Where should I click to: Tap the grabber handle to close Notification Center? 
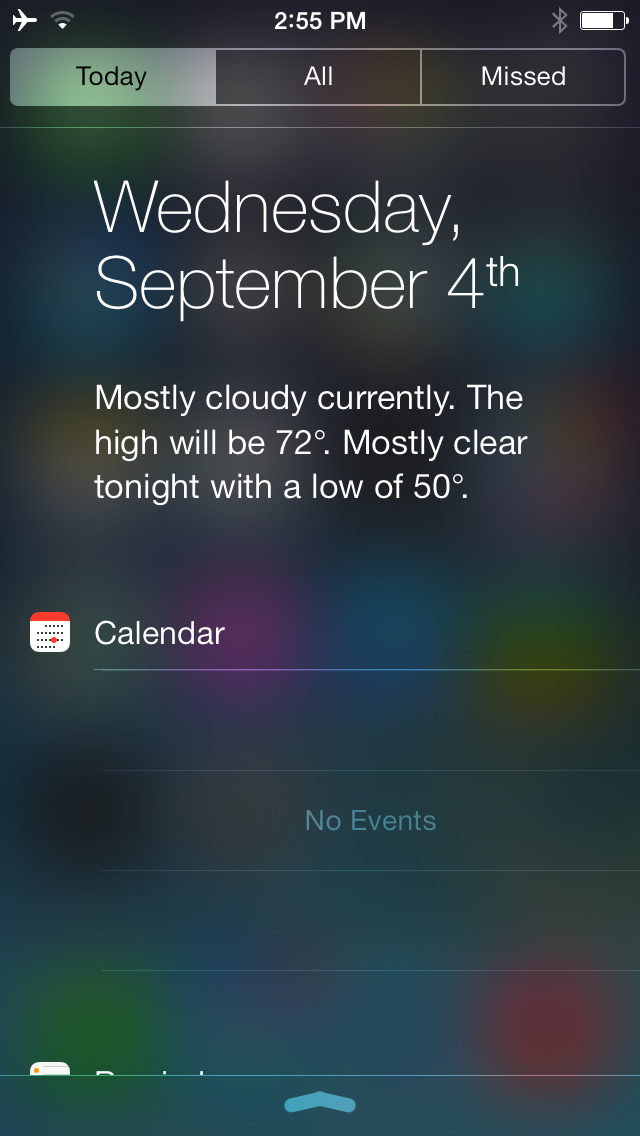(320, 1103)
